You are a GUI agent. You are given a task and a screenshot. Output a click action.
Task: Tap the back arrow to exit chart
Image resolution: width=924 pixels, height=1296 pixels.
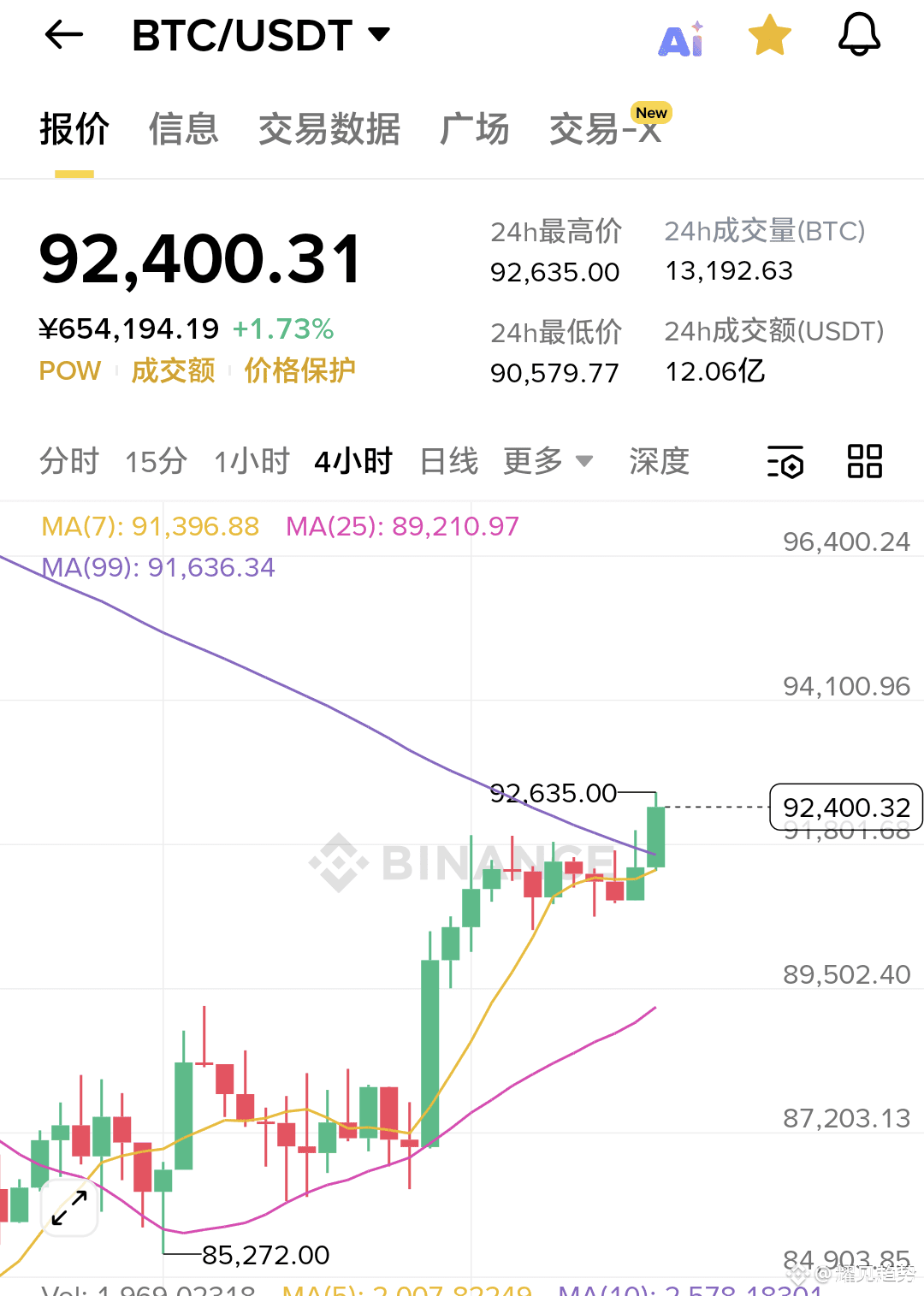(63, 34)
